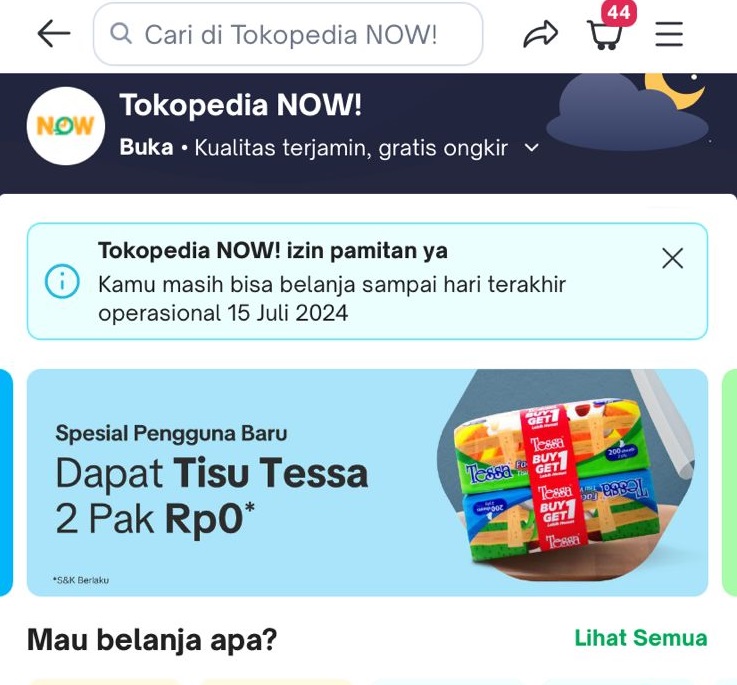Tap Lihat Semua to view all categories

(640, 638)
